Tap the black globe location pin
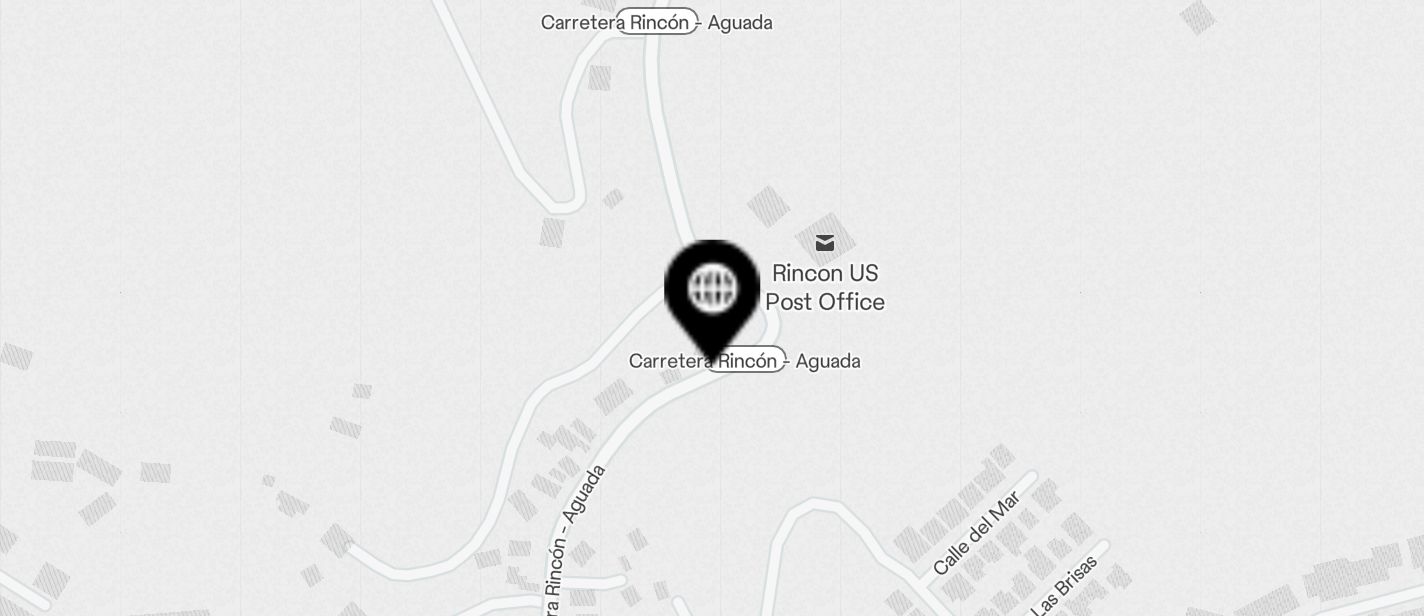 click(x=712, y=291)
